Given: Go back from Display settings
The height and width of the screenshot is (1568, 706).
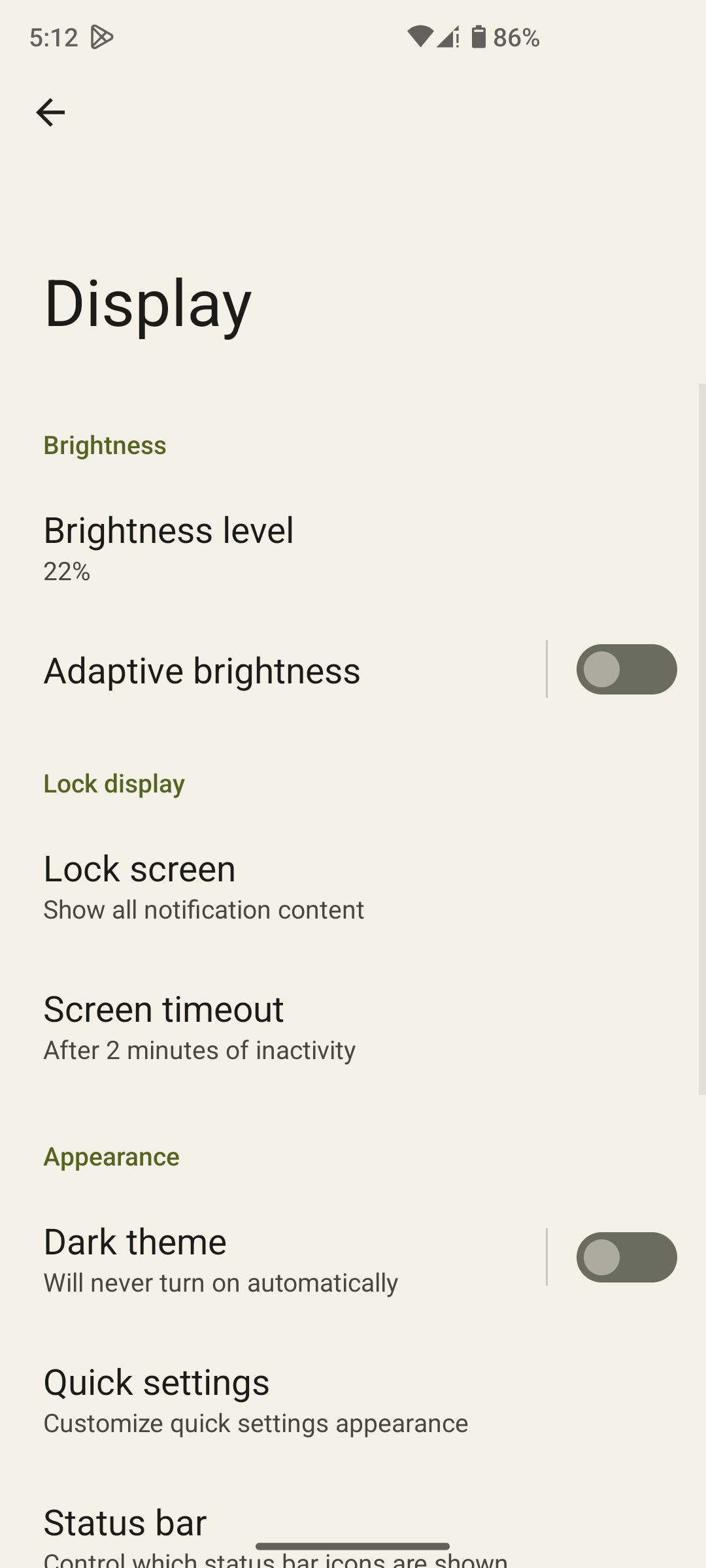Looking at the screenshot, I should click(x=50, y=112).
